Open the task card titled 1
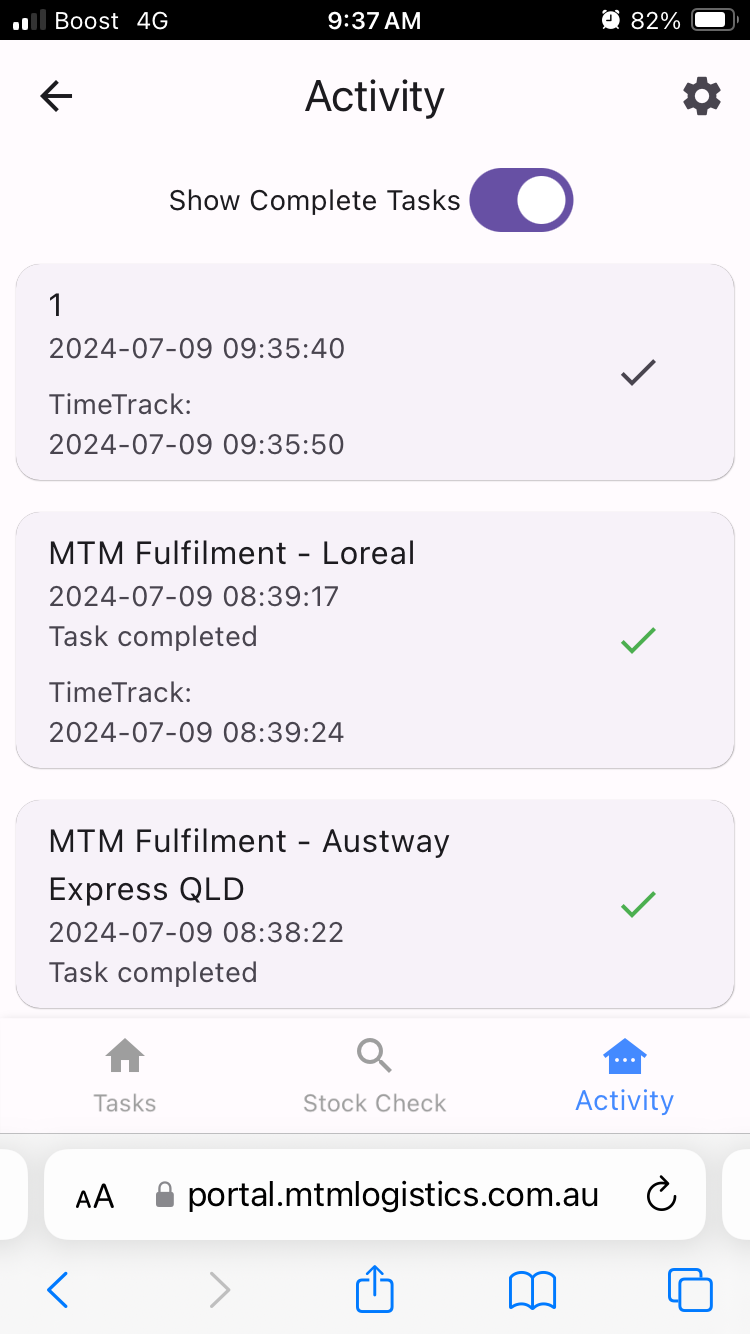 coord(375,372)
